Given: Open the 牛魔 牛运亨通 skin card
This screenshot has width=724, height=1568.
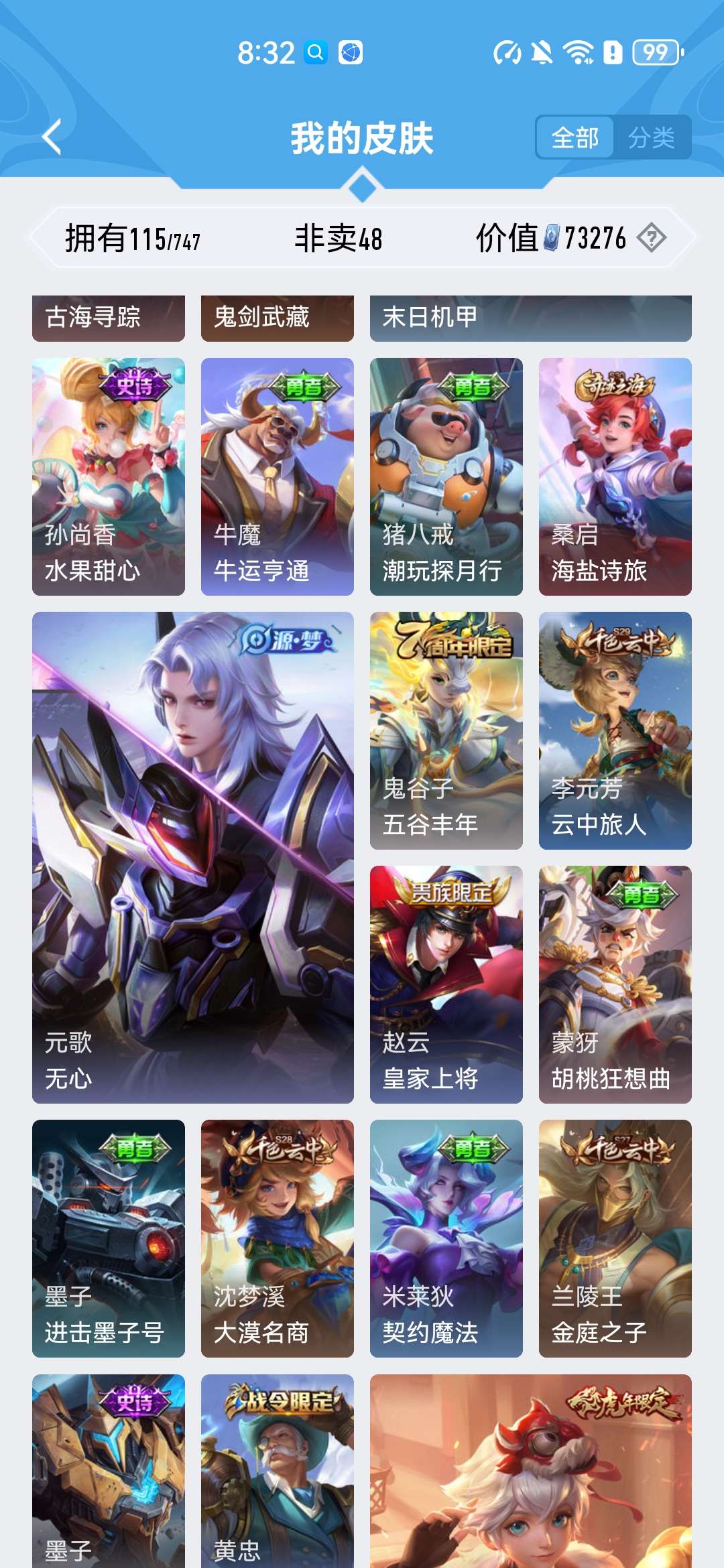Looking at the screenshot, I should (278, 476).
